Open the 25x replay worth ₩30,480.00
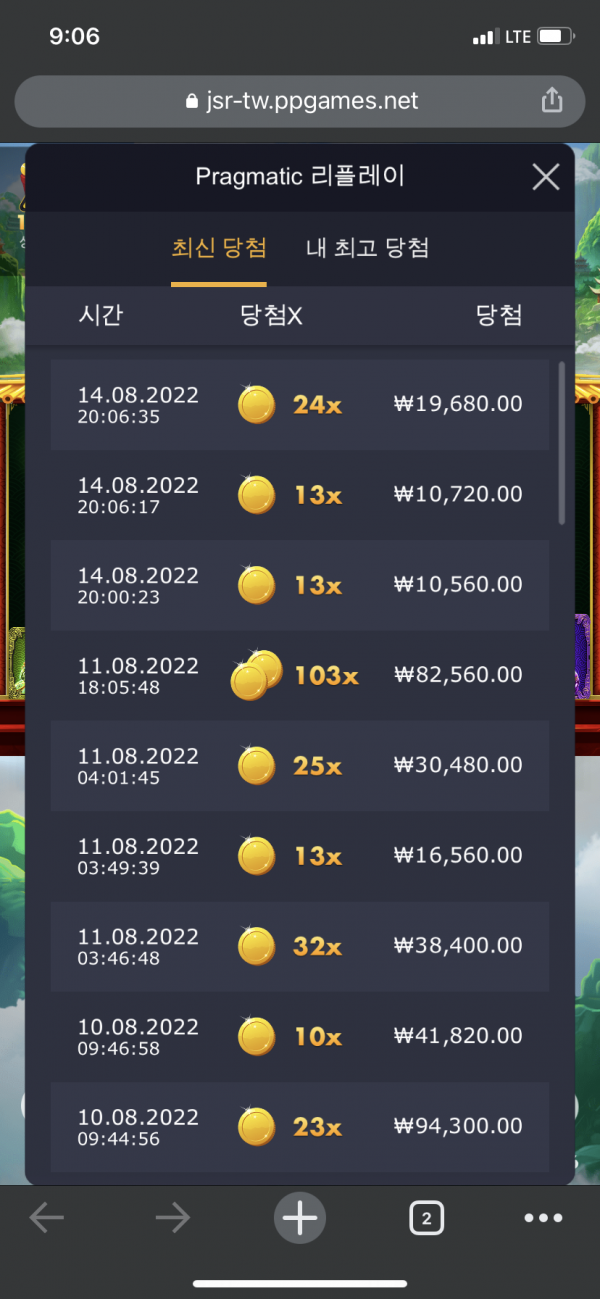Image resolution: width=600 pixels, height=1299 pixels. click(x=300, y=765)
